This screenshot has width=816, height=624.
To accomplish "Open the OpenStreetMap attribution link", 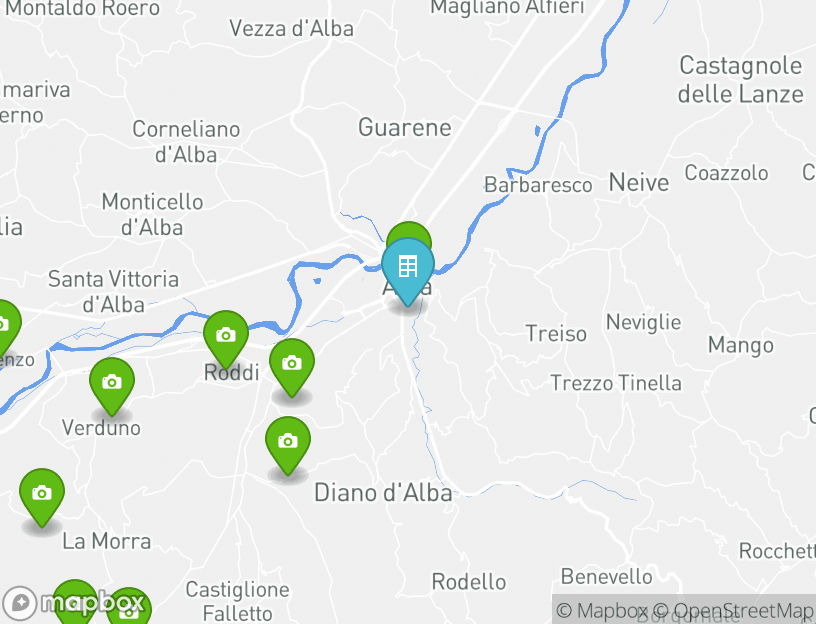I will pyautogui.click(x=743, y=610).
